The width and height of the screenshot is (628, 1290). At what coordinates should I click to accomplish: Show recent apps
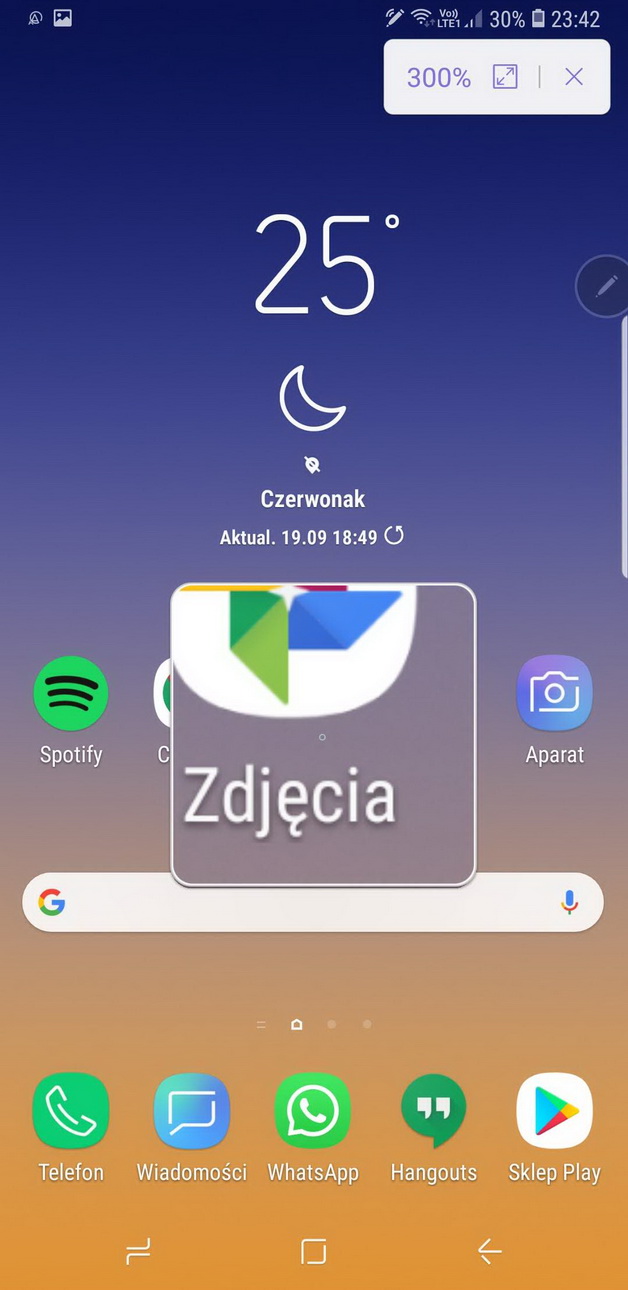pyautogui.click(x=138, y=1251)
